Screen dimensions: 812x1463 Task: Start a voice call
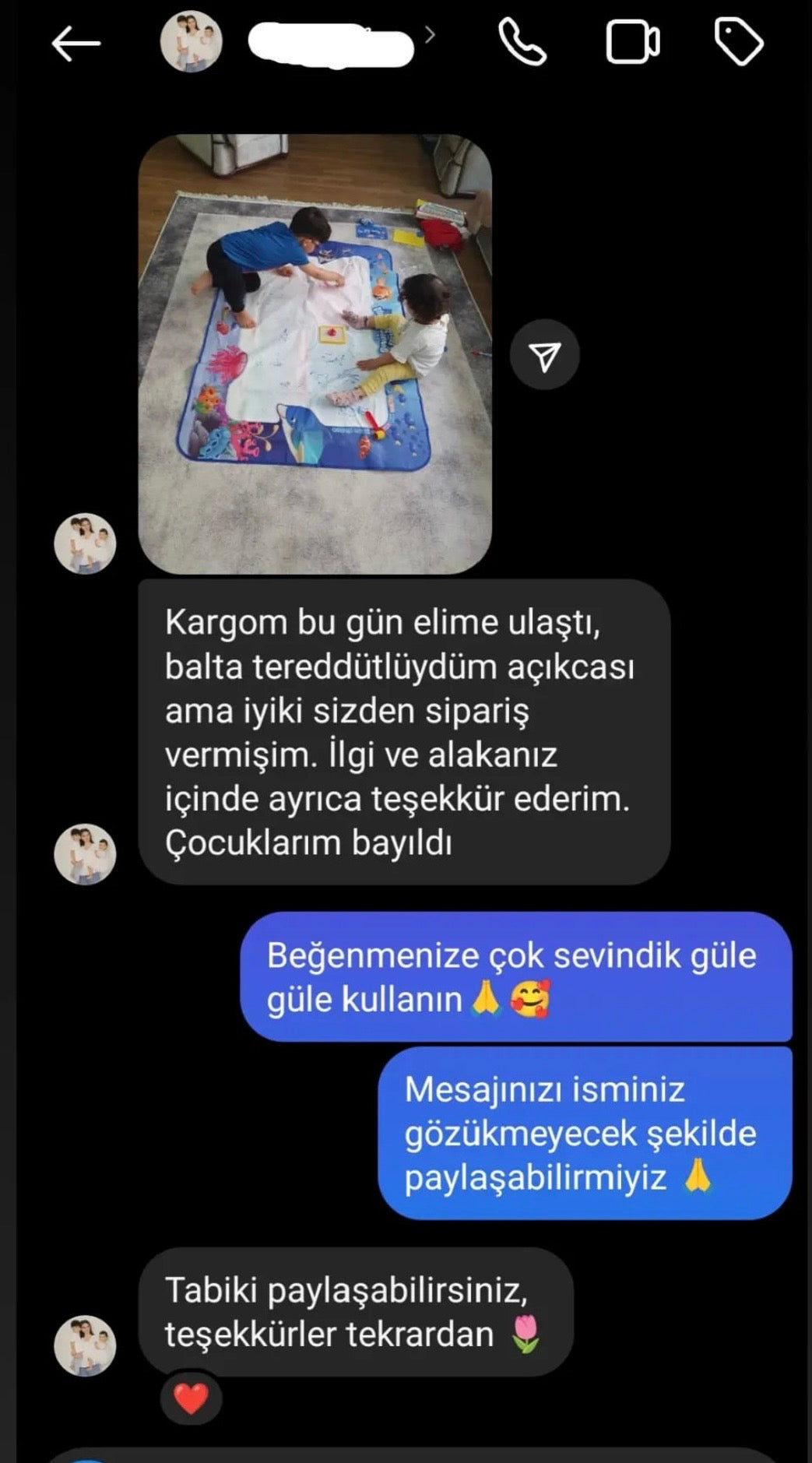coord(522,43)
